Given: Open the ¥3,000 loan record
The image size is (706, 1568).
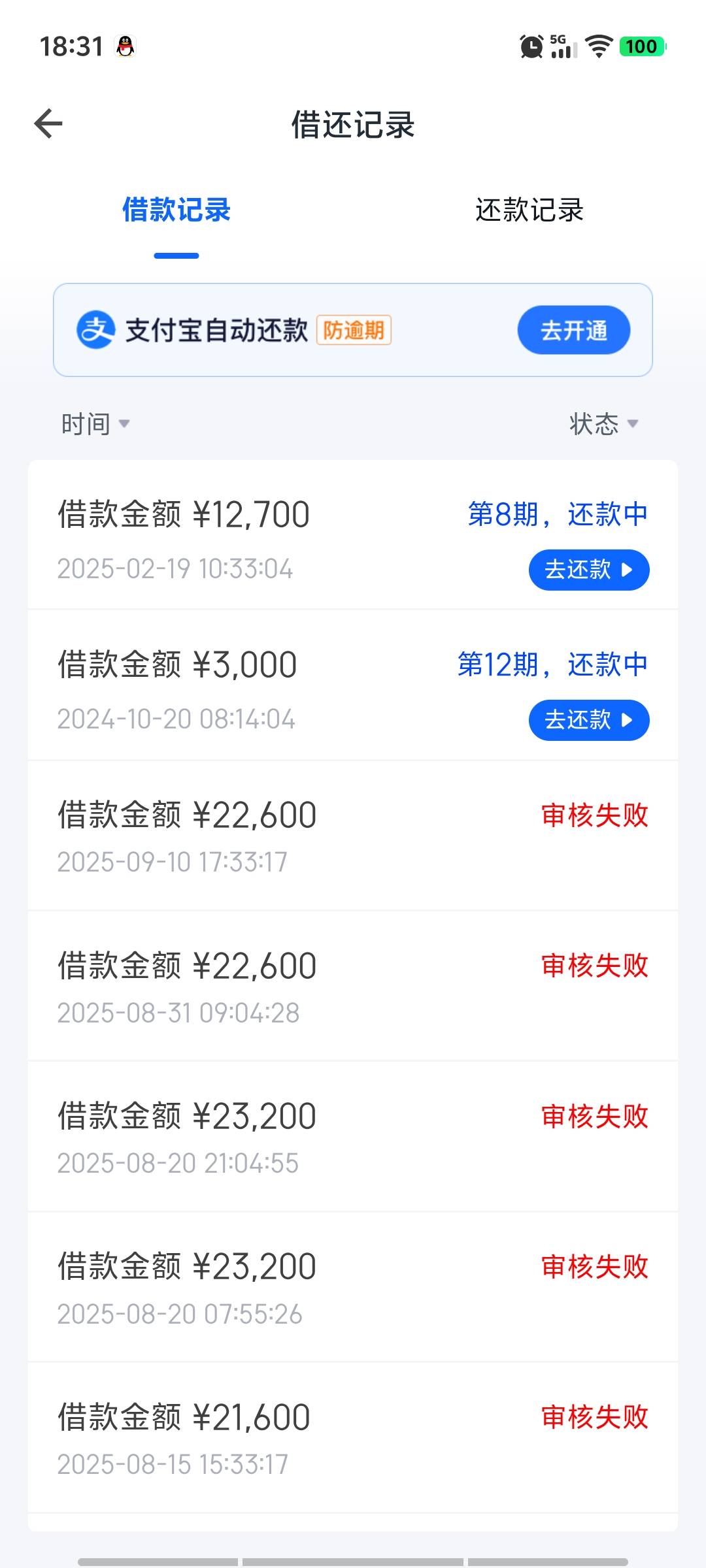Looking at the screenshot, I should pyautogui.click(x=353, y=685).
